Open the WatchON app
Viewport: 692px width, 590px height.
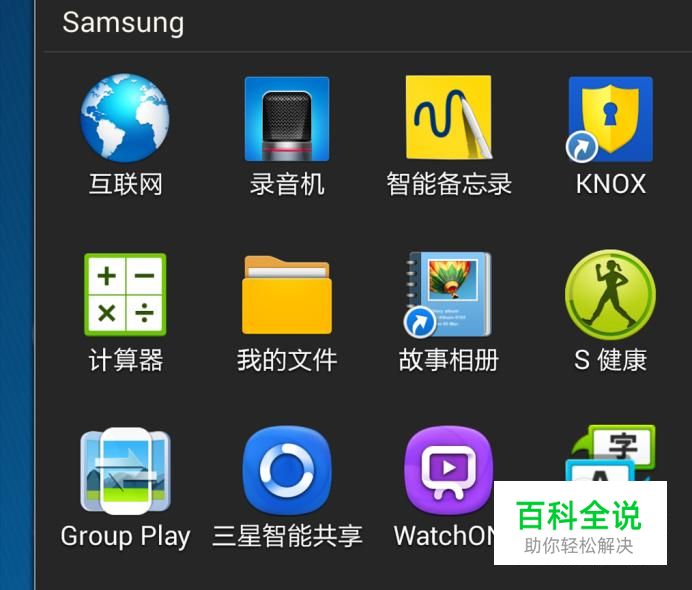pos(448,470)
